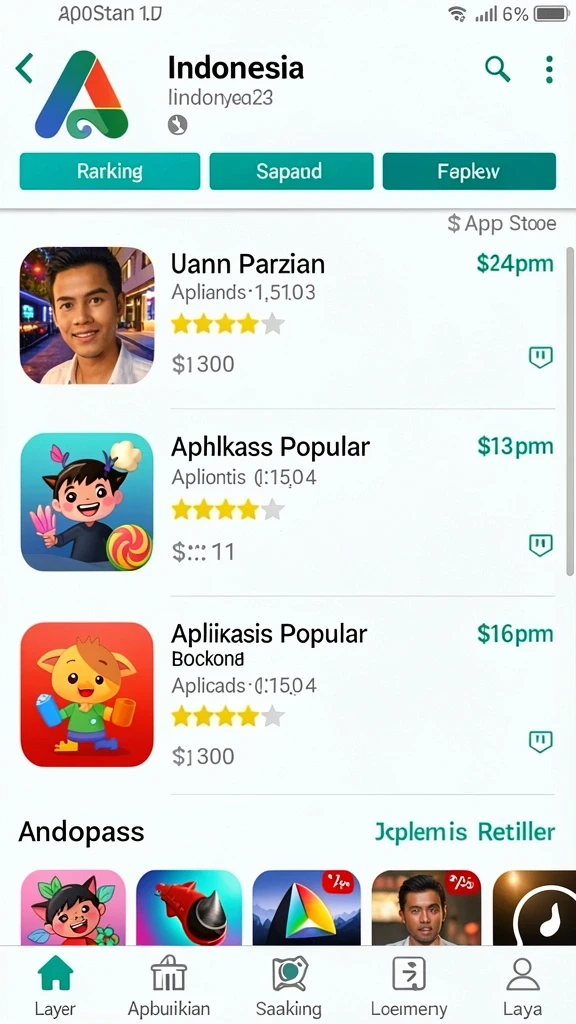Open the Aphlkass Popular app listing
576x1024 pixels.
pyautogui.click(x=287, y=502)
